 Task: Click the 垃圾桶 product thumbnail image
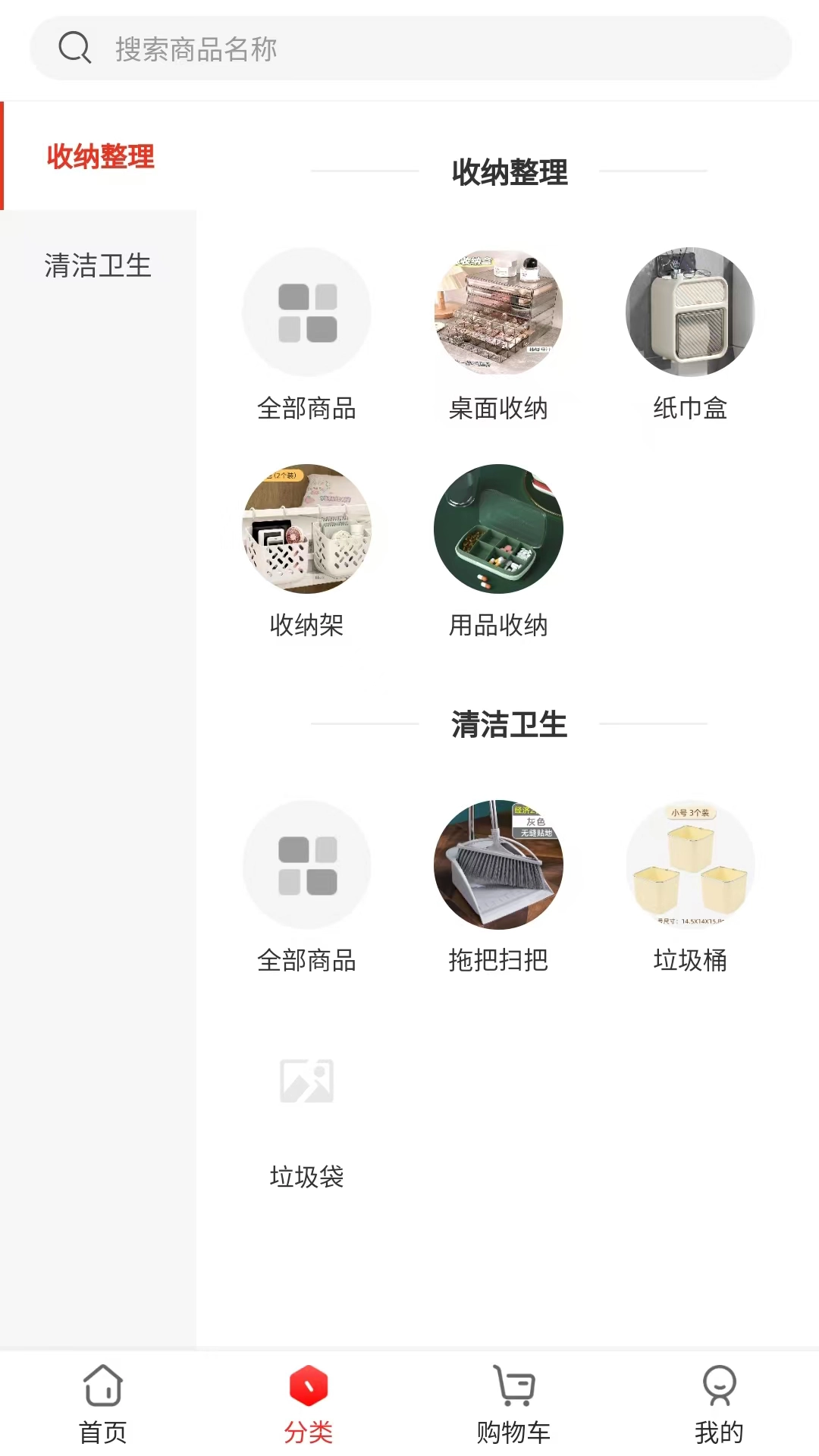[x=691, y=865]
